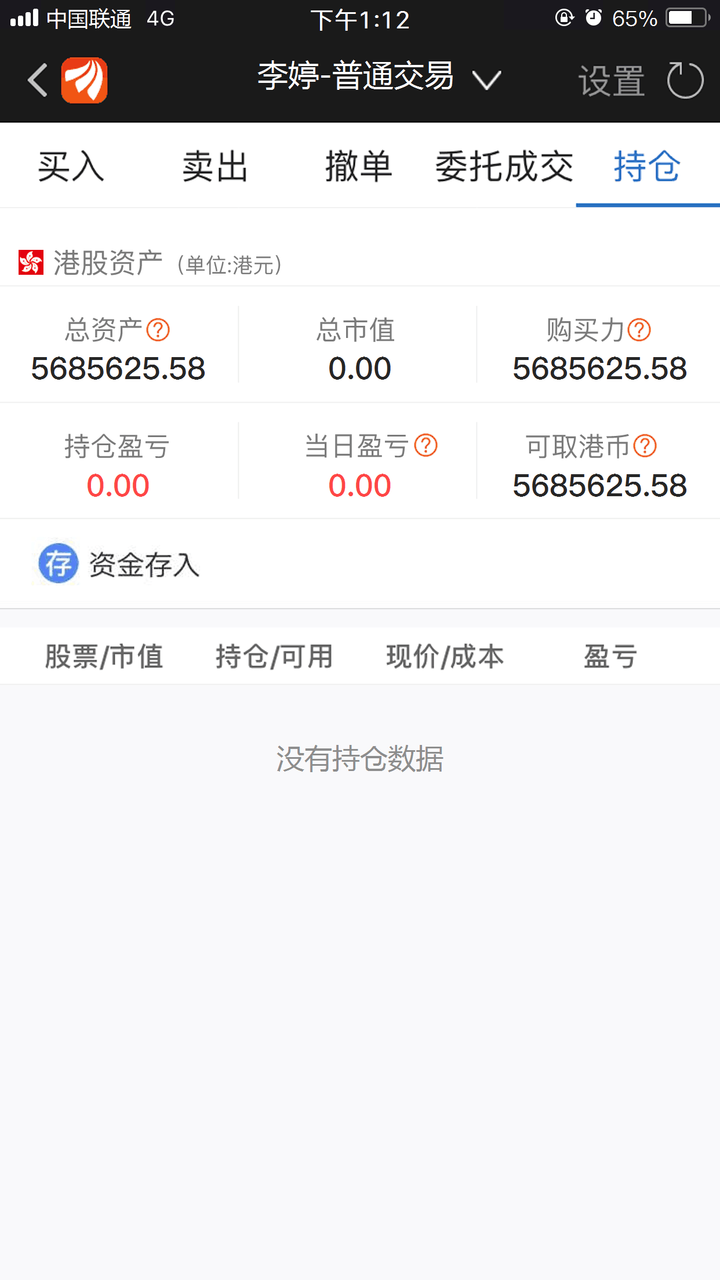Go back using the top-left arrow
Viewport: 720px width, 1280px height.
tap(37, 80)
